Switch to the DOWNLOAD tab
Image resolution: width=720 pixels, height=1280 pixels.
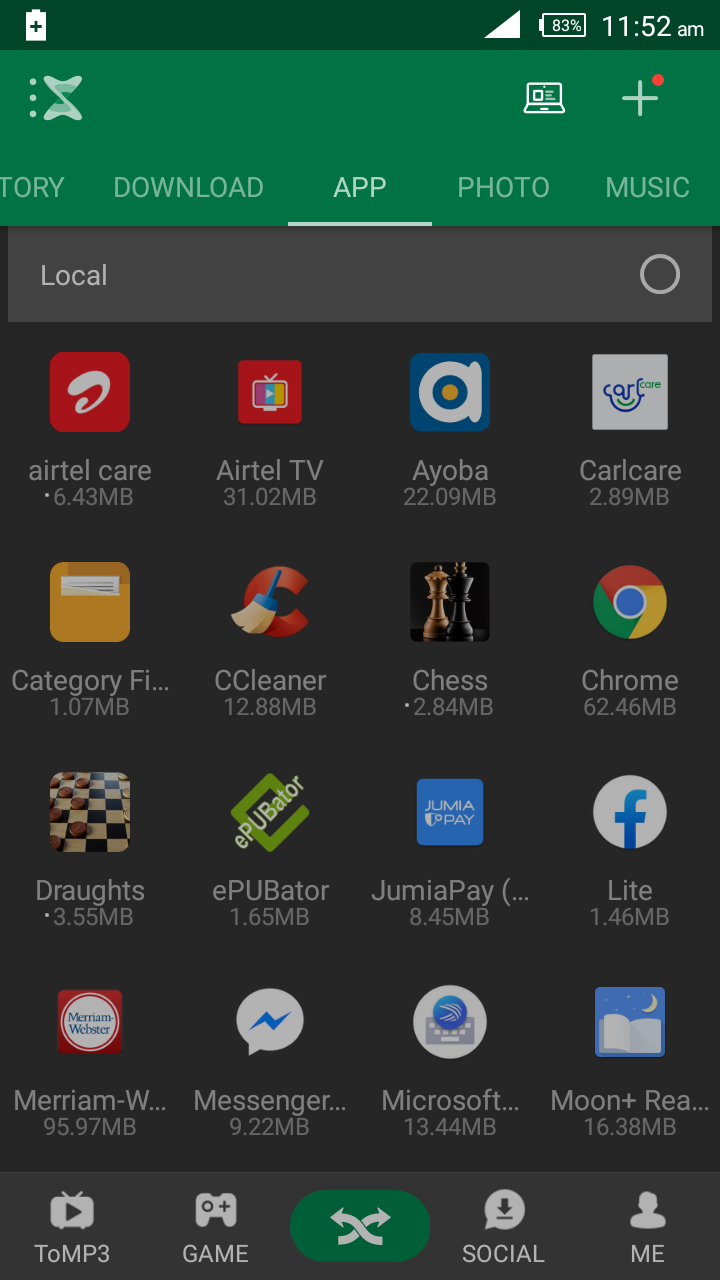click(188, 188)
